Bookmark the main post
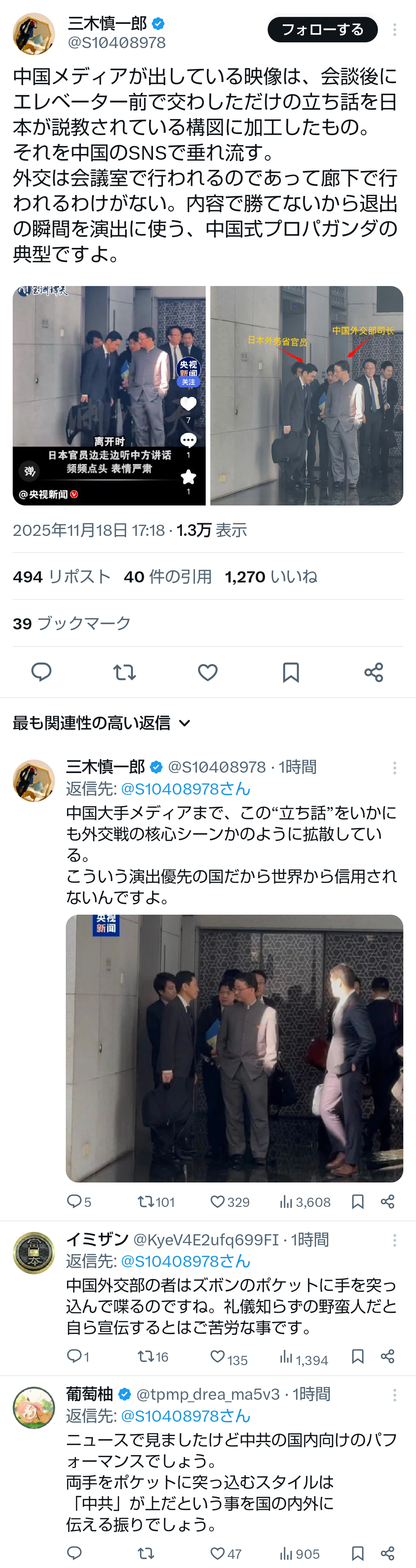The image size is (416, 1568). pos(290,672)
